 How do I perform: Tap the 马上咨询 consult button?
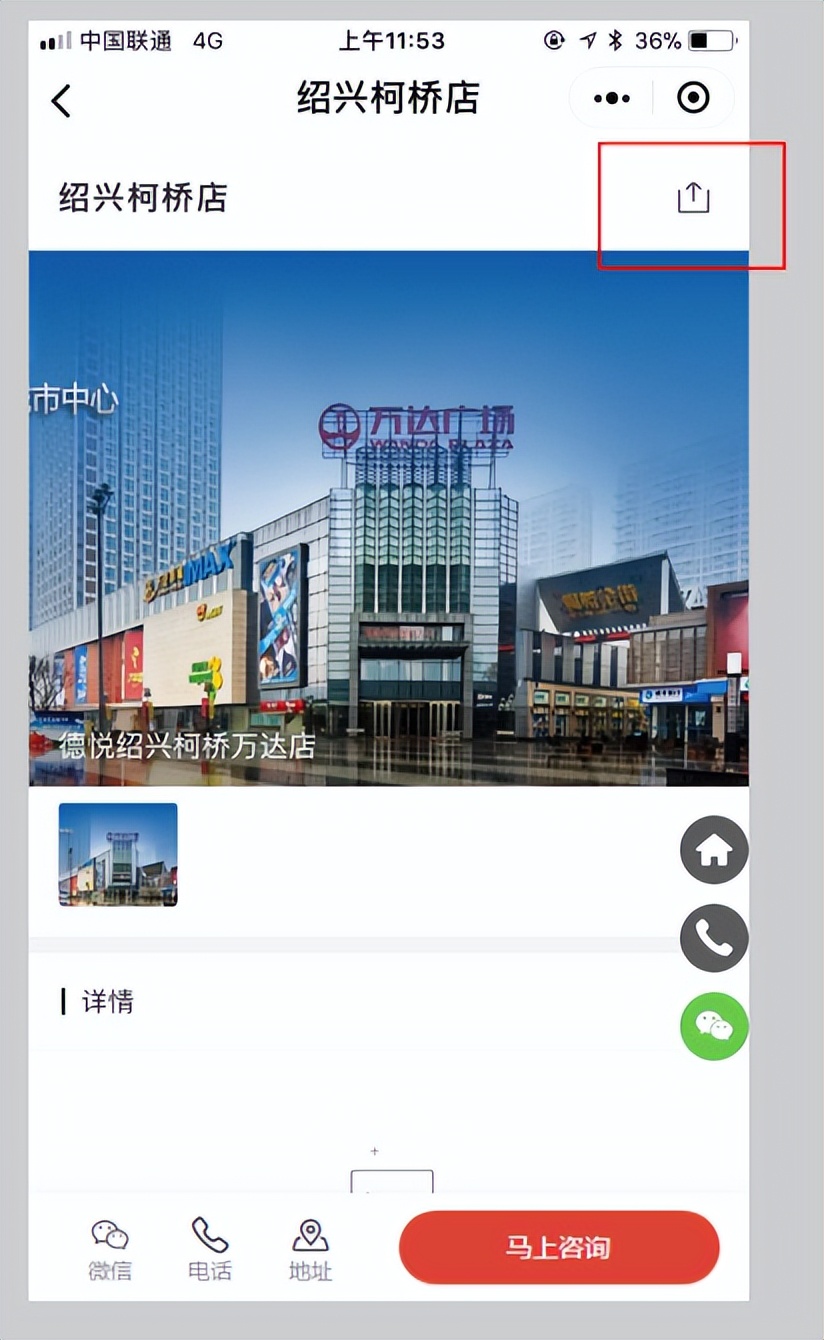[x=558, y=1246]
